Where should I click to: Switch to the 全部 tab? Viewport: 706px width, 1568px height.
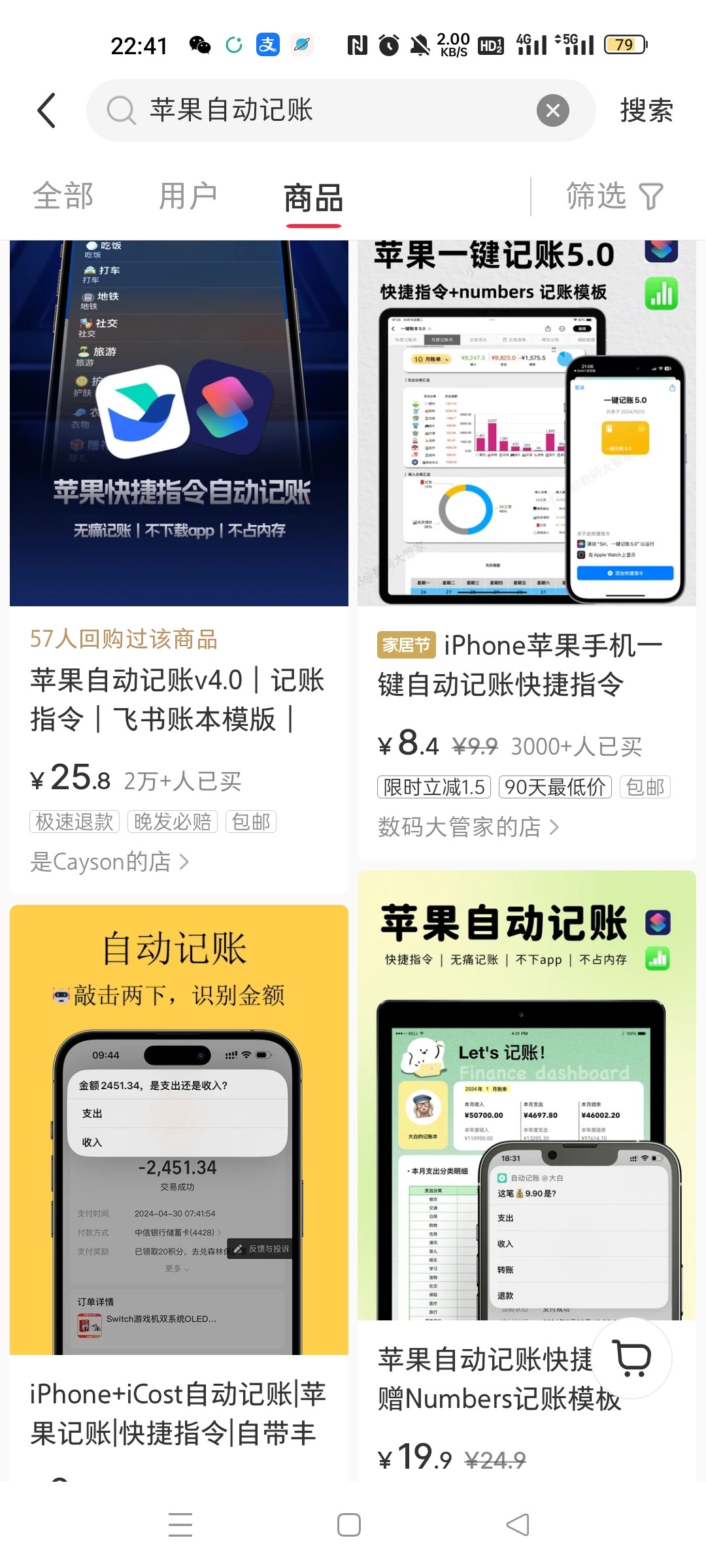(x=63, y=196)
